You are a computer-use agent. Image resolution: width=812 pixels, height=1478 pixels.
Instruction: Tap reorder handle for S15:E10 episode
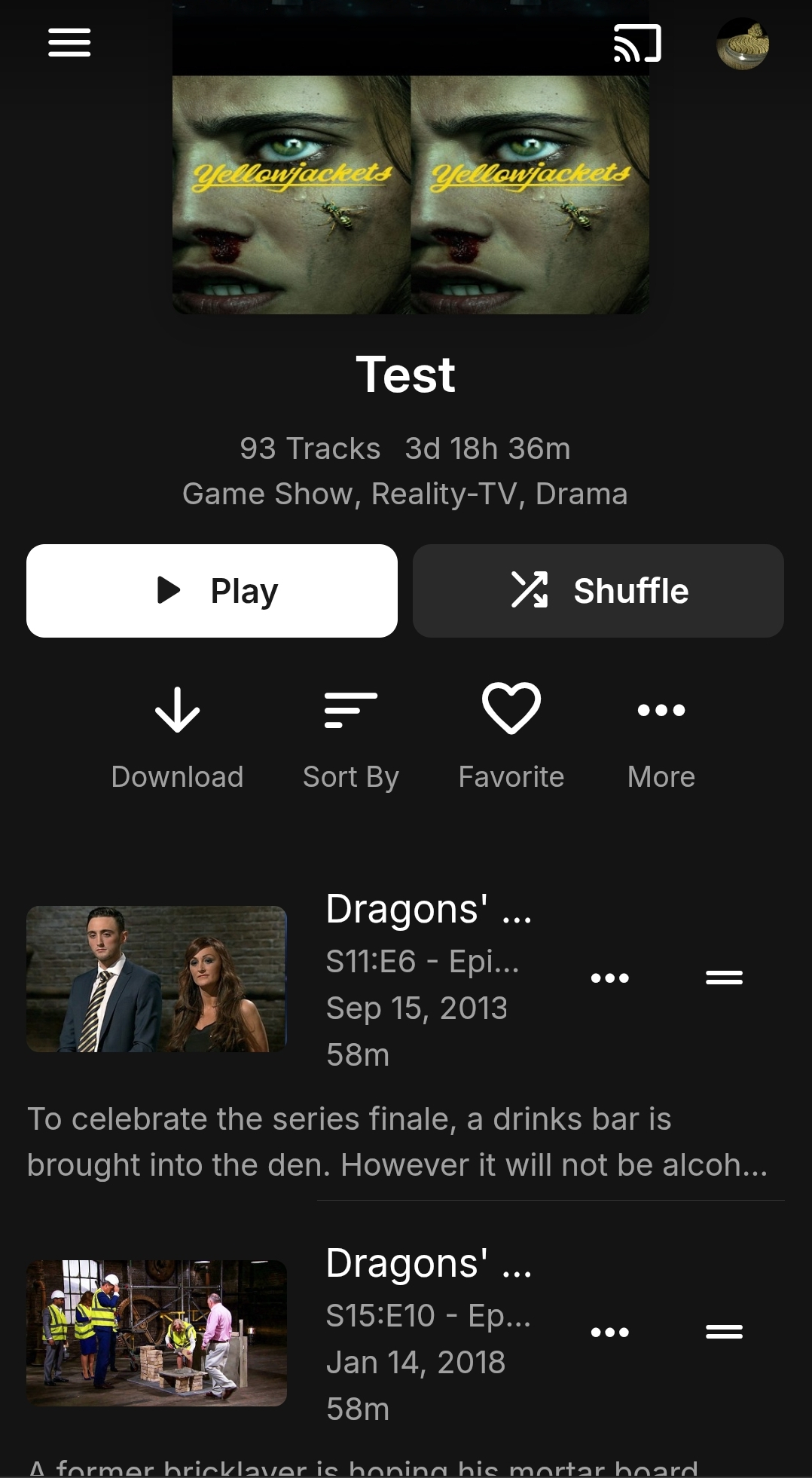724,1333
